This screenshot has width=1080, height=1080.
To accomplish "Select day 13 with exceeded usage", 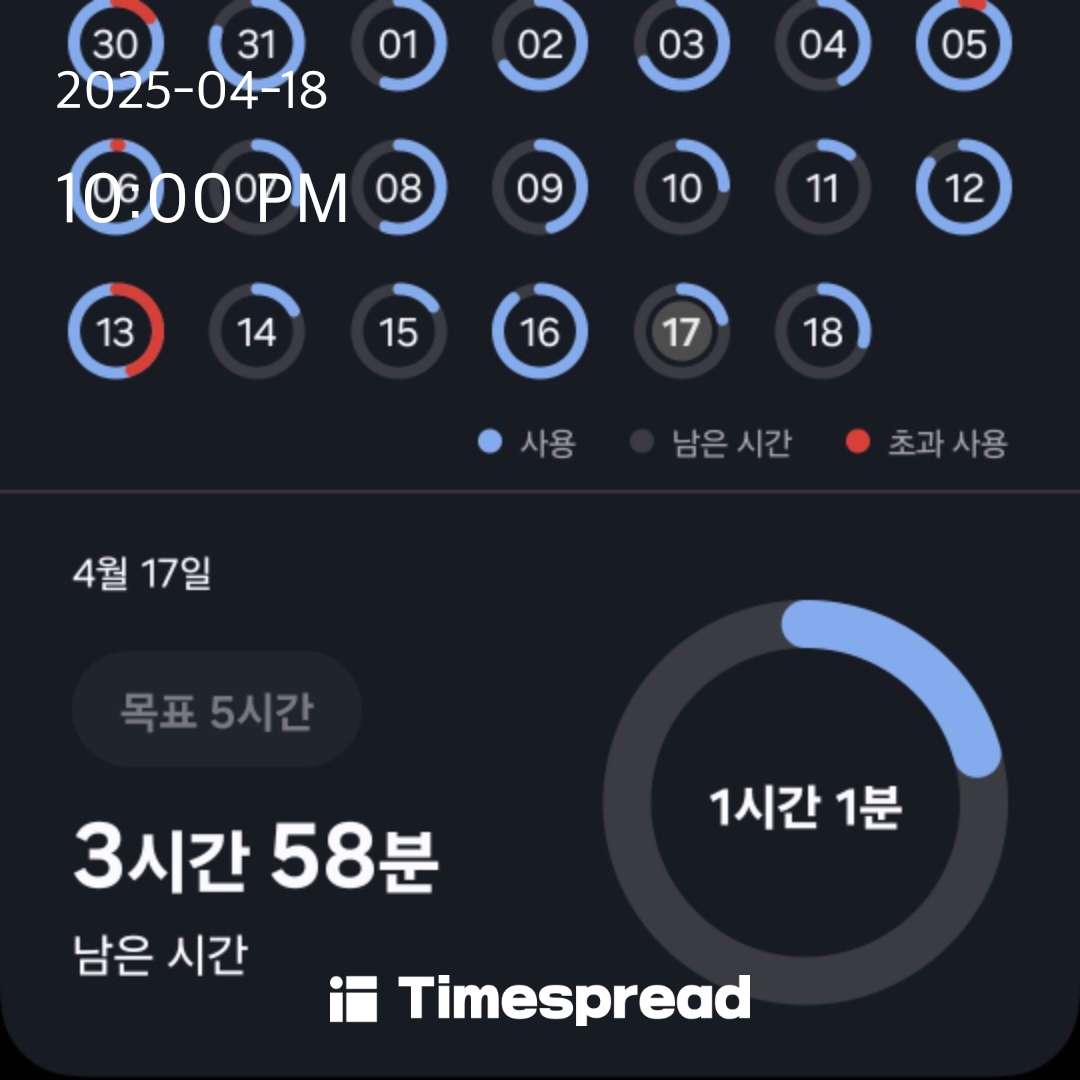I will pos(116,331).
